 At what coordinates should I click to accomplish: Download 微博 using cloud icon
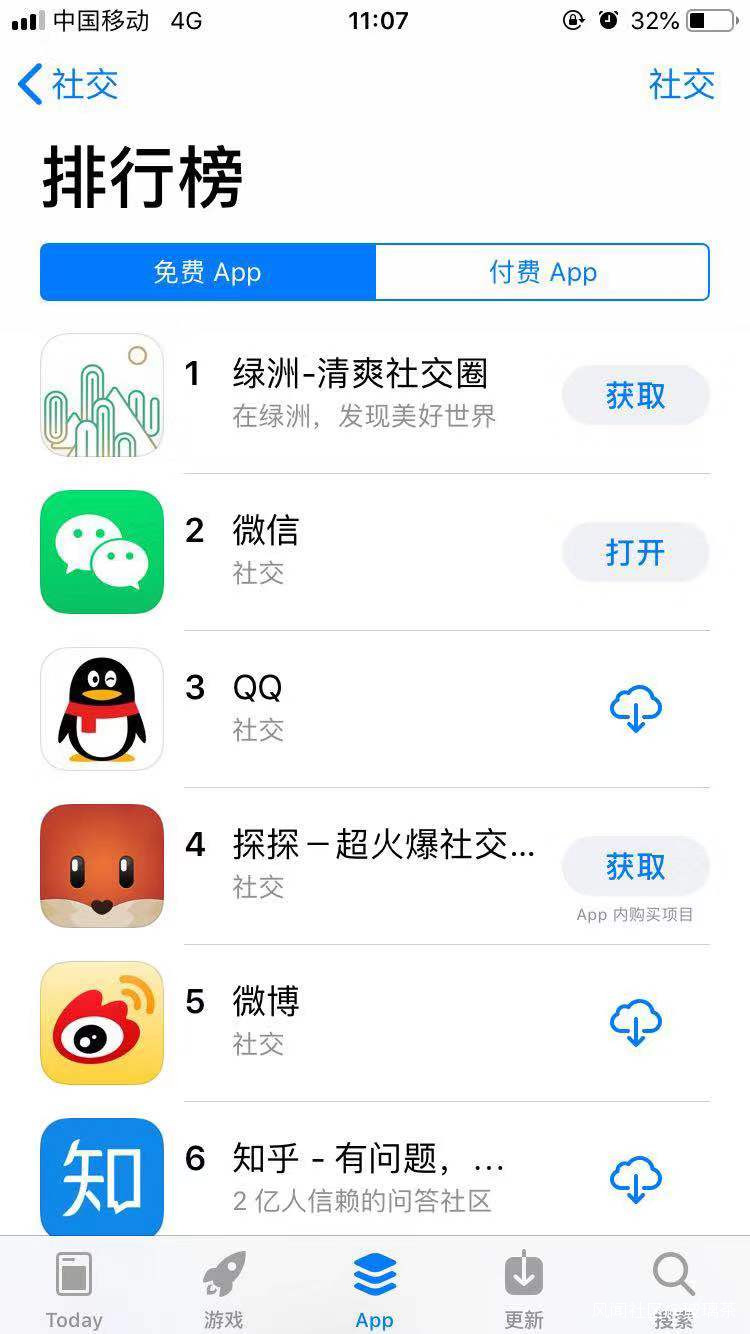point(635,1023)
